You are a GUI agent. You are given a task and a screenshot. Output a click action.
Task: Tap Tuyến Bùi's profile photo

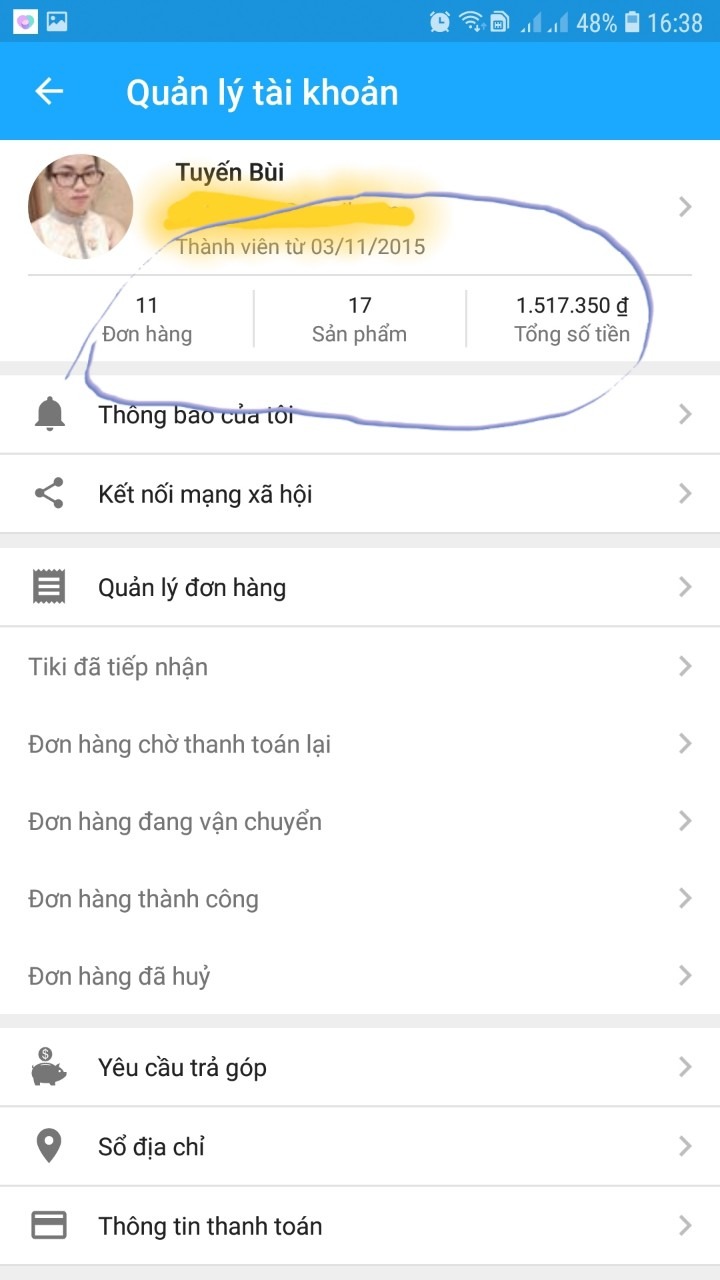80,205
